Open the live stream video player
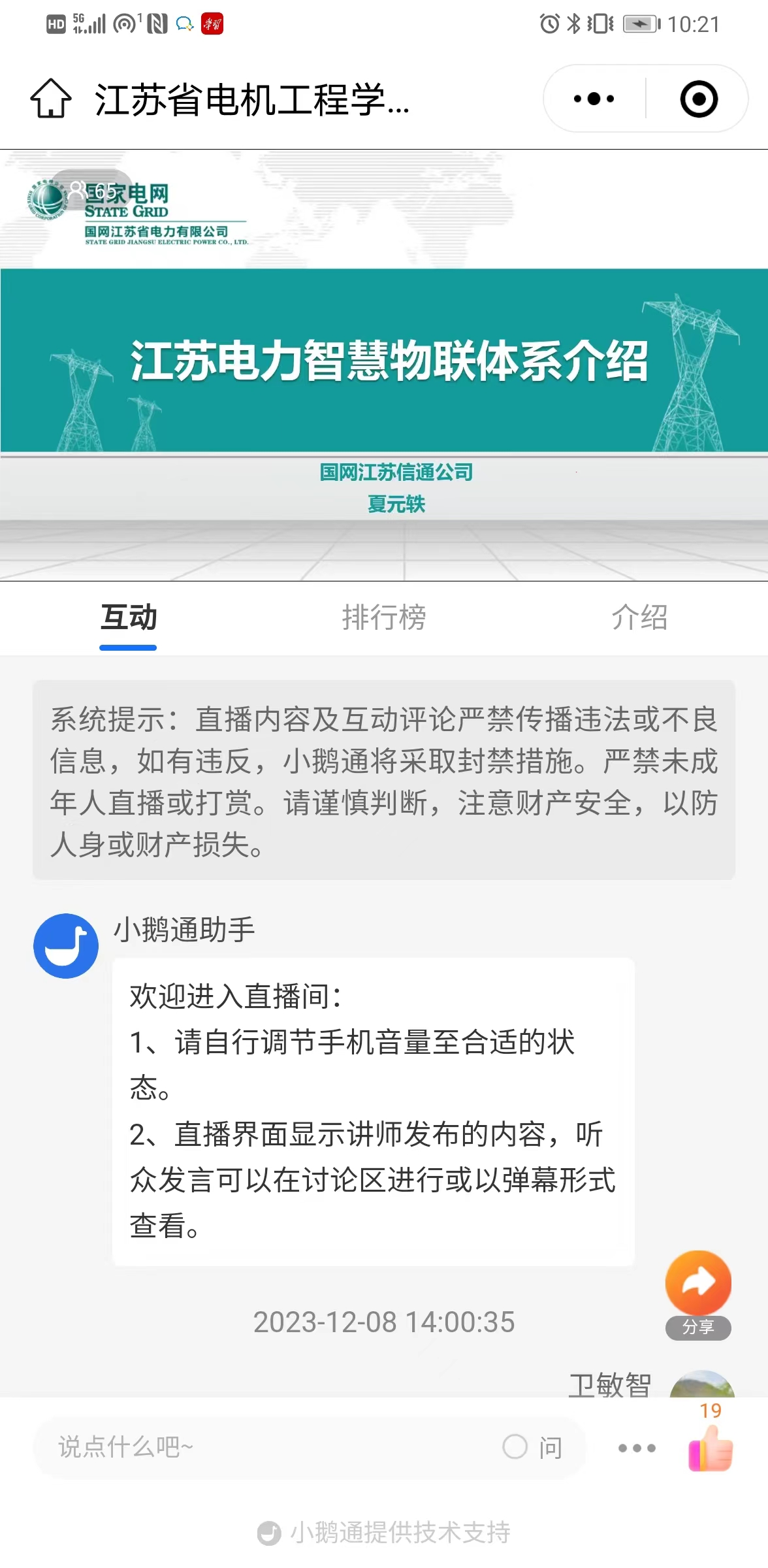Viewport: 768px width, 1568px height. point(384,365)
